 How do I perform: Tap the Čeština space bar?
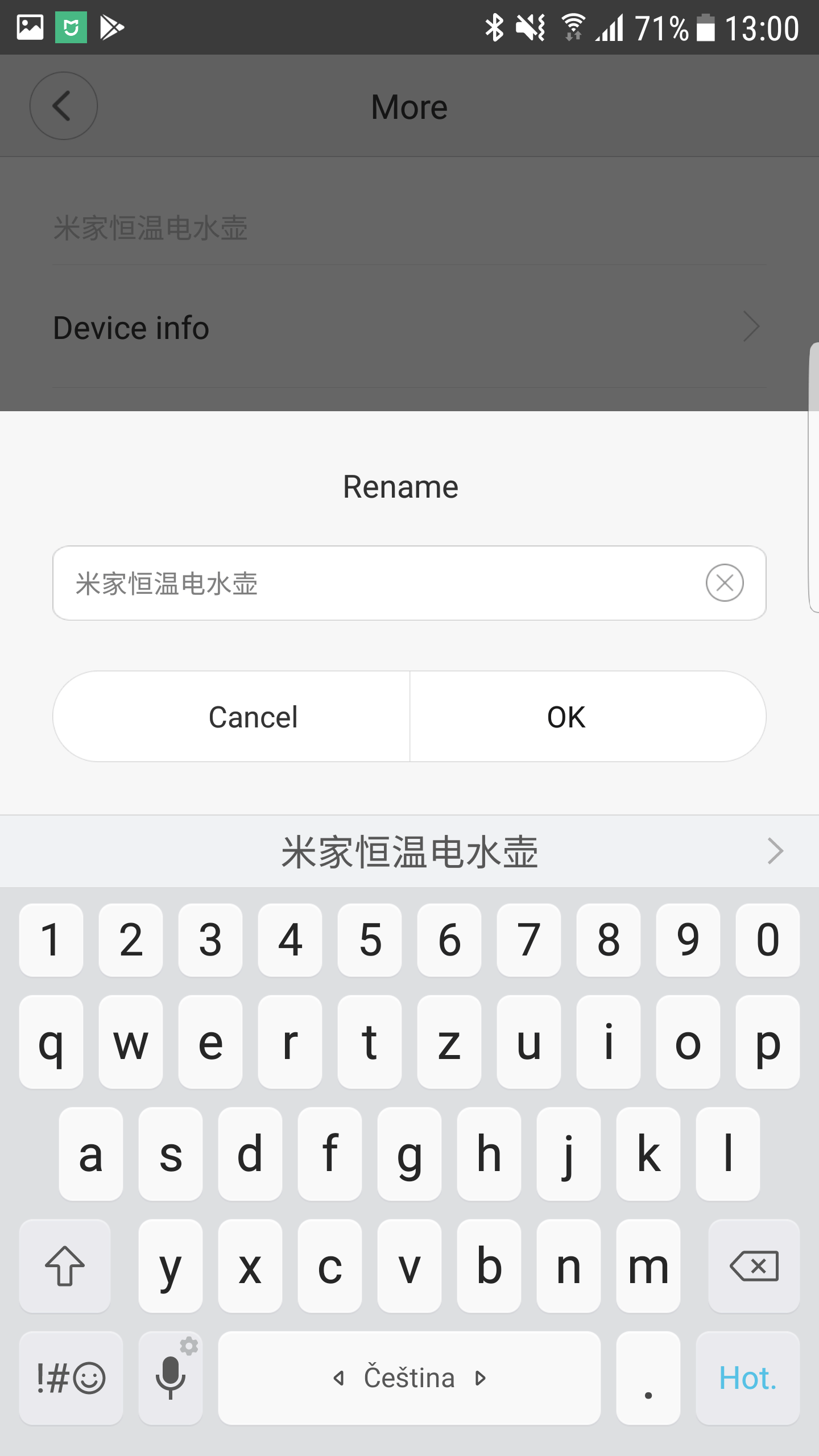point(409,1378)
